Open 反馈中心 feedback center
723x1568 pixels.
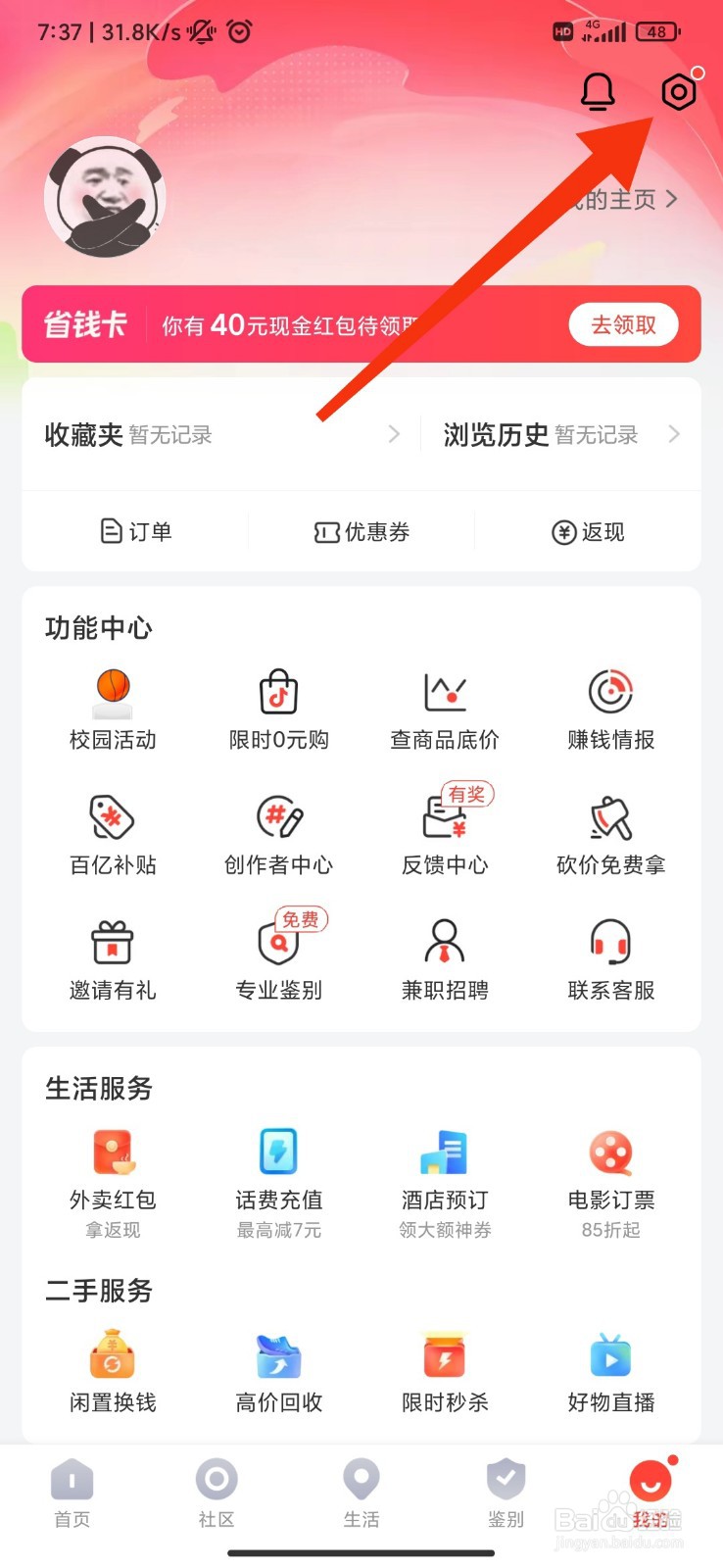coord(445,835)
